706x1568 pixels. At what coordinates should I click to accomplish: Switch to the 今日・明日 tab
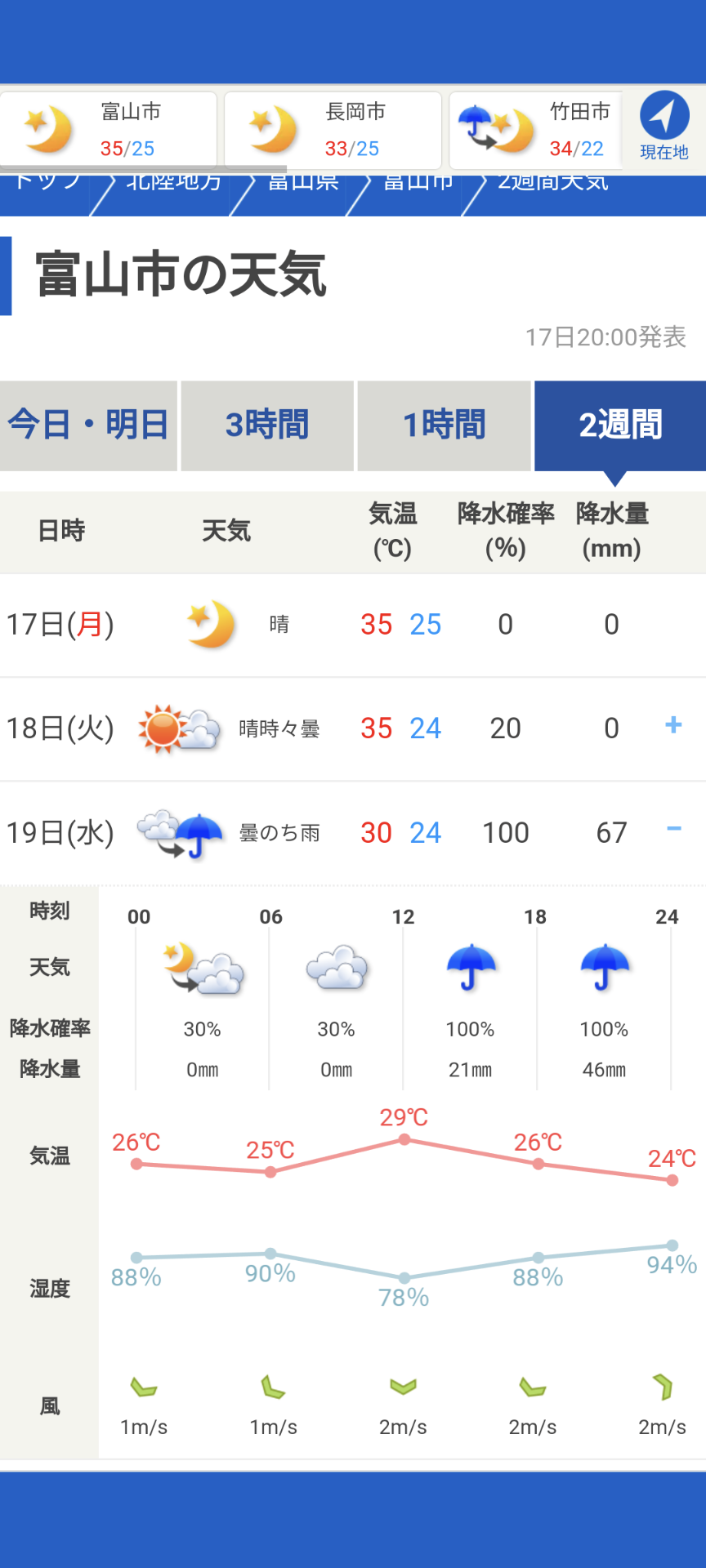88,425
